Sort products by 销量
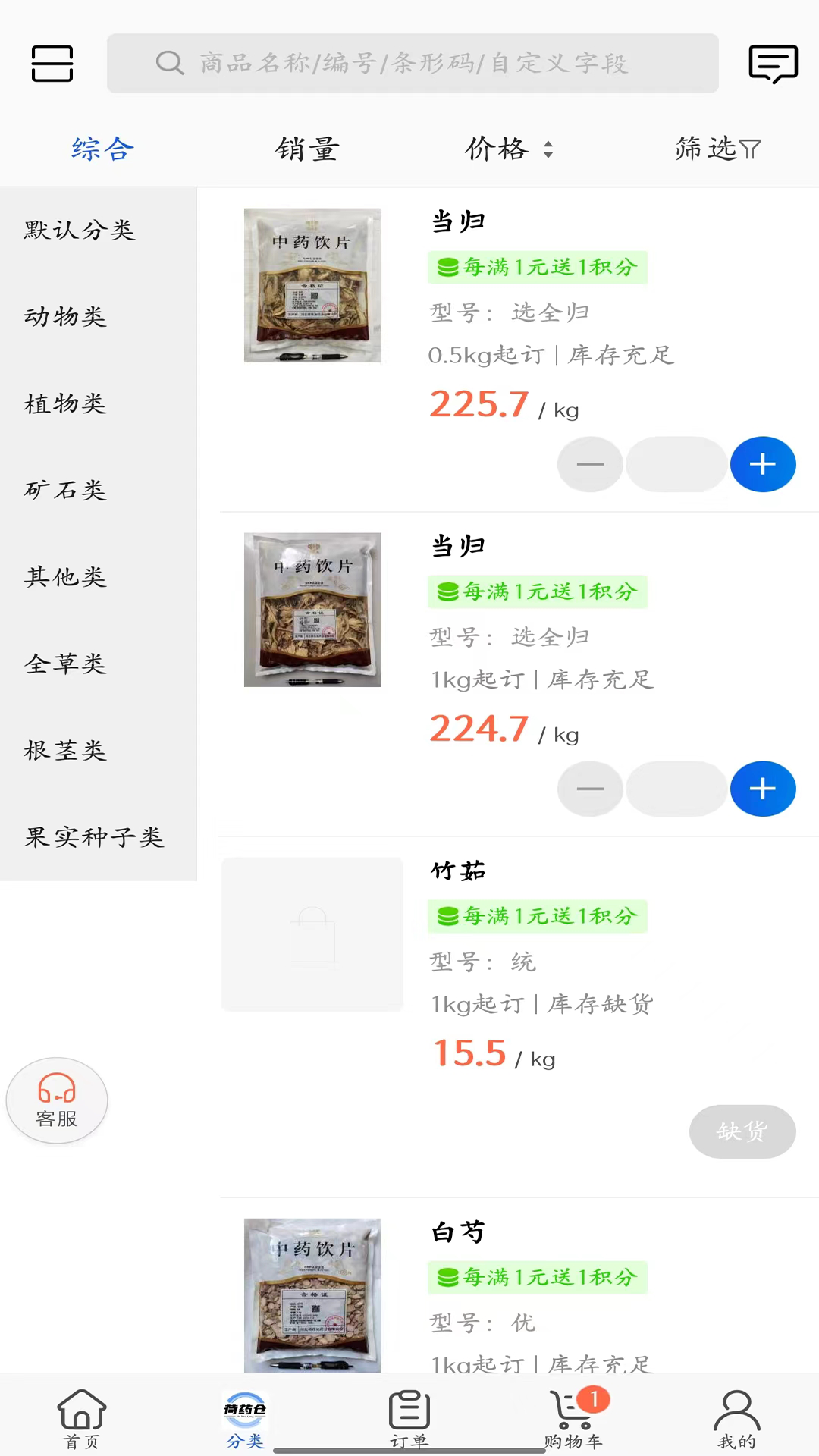The width and height of the screenshot is (819, 1456). [307, 149]
